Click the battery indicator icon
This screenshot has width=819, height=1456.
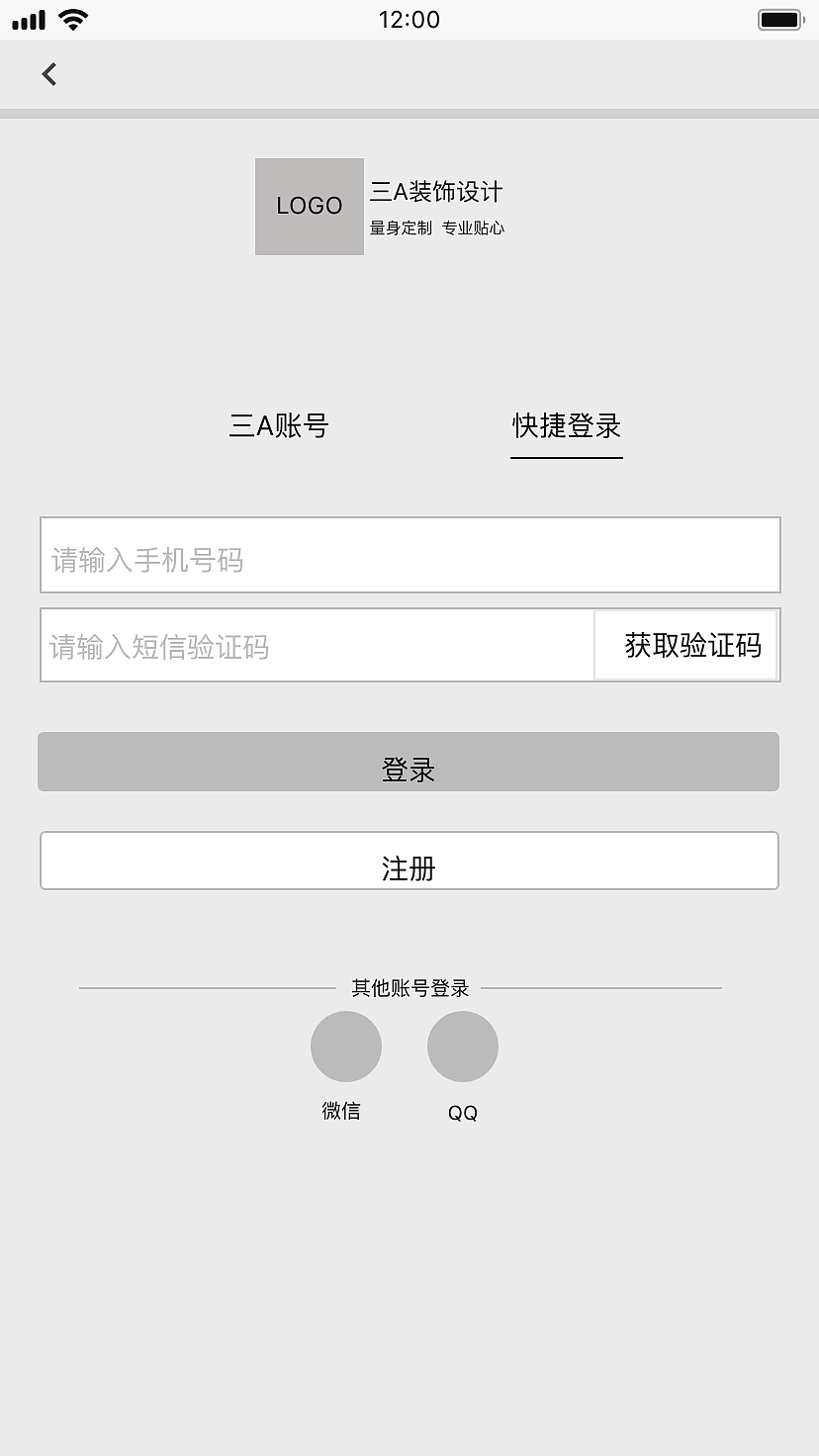(778, 17)
